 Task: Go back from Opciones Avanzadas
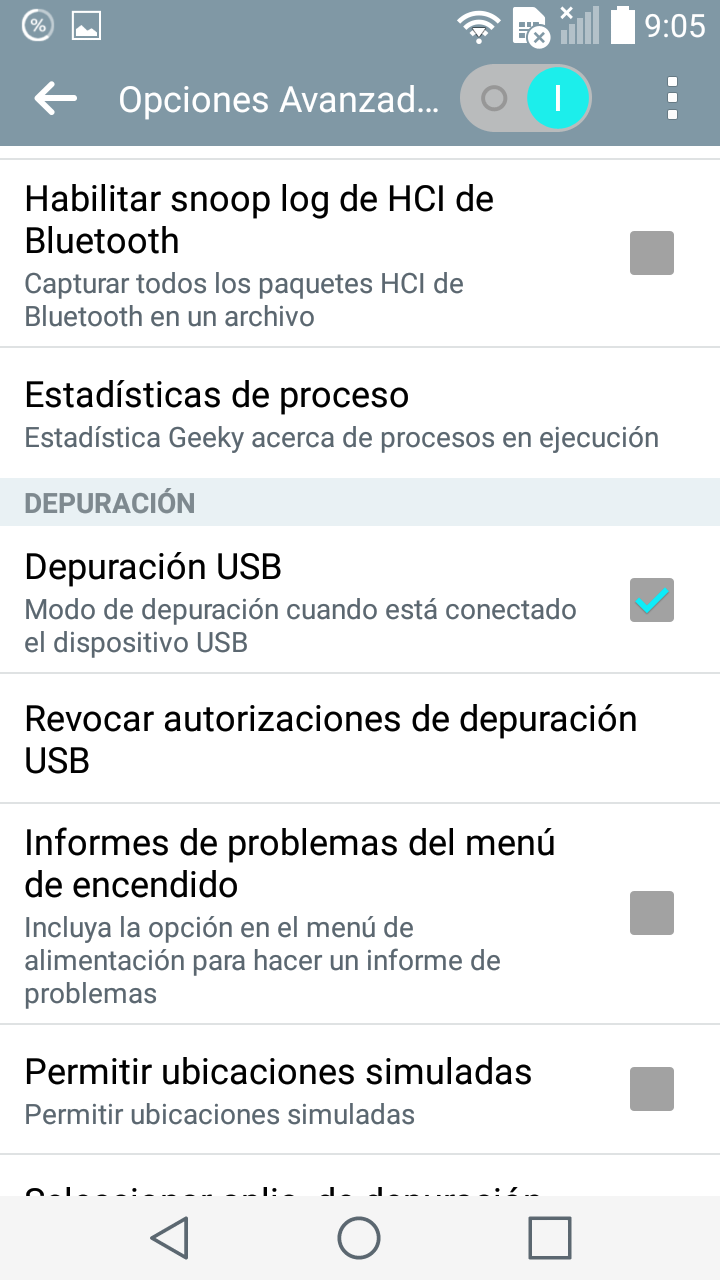(x=56, y=98)
